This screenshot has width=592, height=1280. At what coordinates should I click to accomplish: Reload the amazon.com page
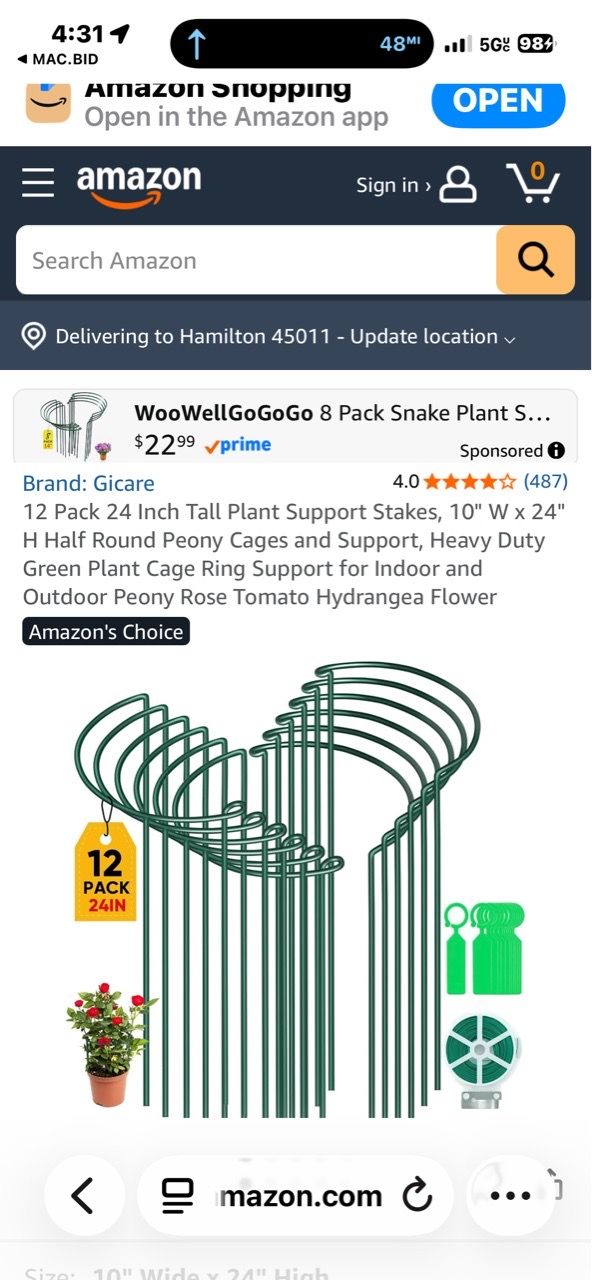(x=416, y=1195)
